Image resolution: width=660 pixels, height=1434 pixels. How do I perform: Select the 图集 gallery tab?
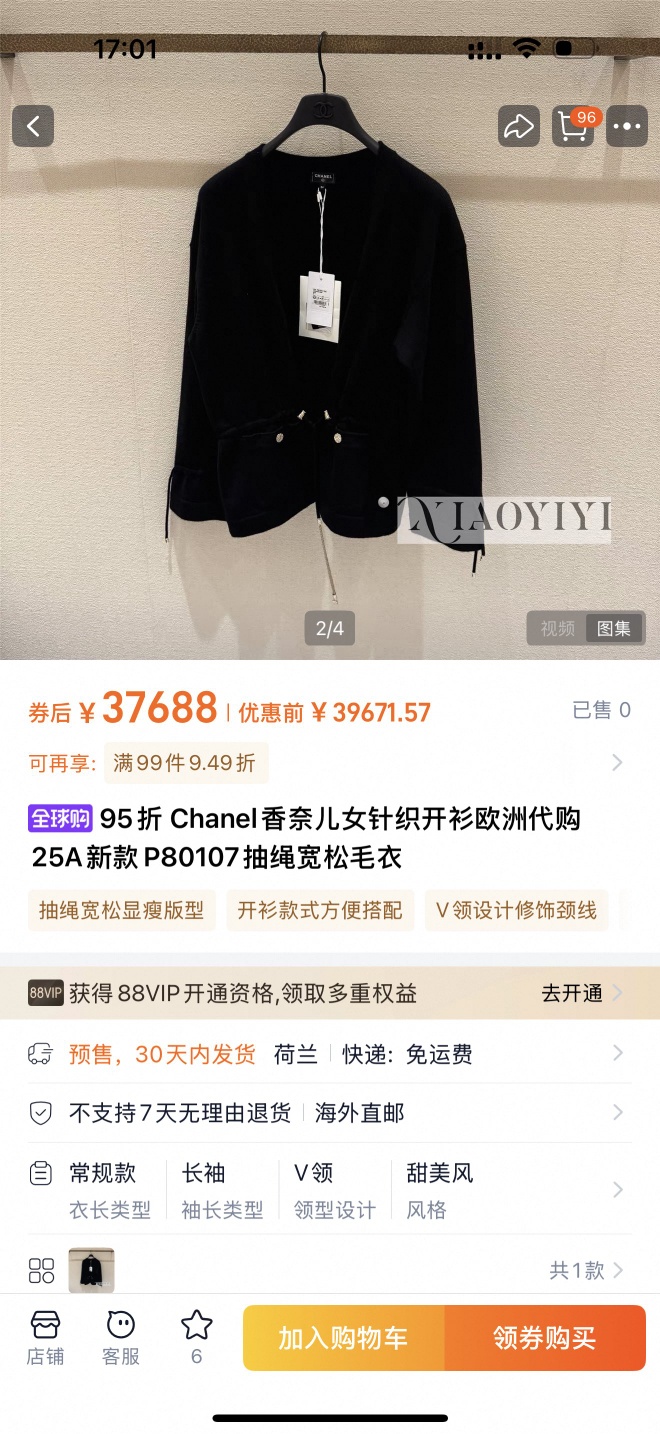pyautogui.click(x=614, y=629)
